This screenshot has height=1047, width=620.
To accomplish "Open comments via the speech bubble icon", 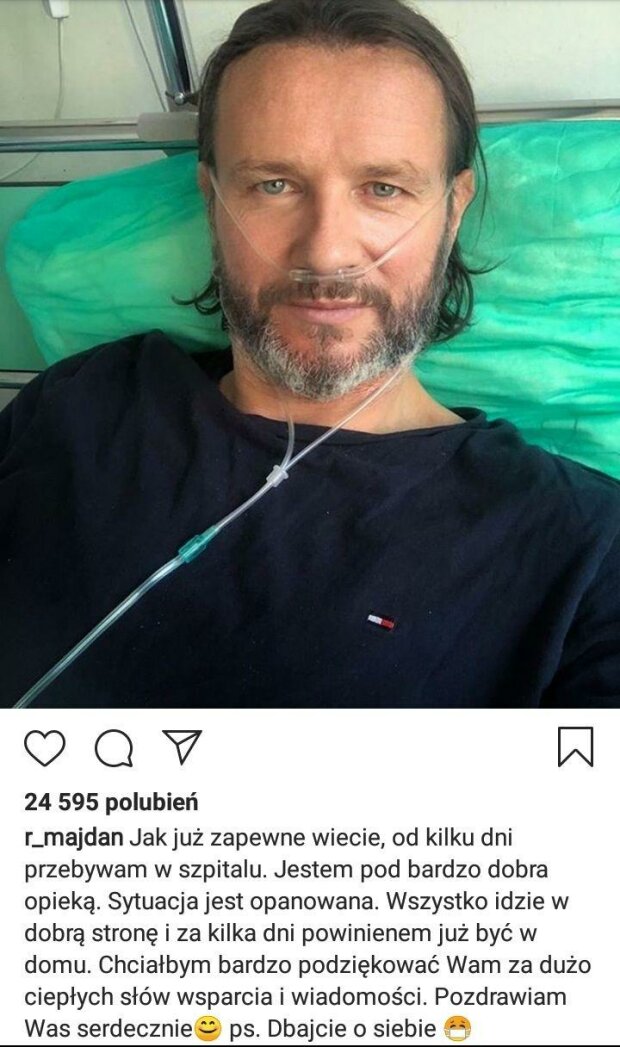I will [x=113, y=748].
